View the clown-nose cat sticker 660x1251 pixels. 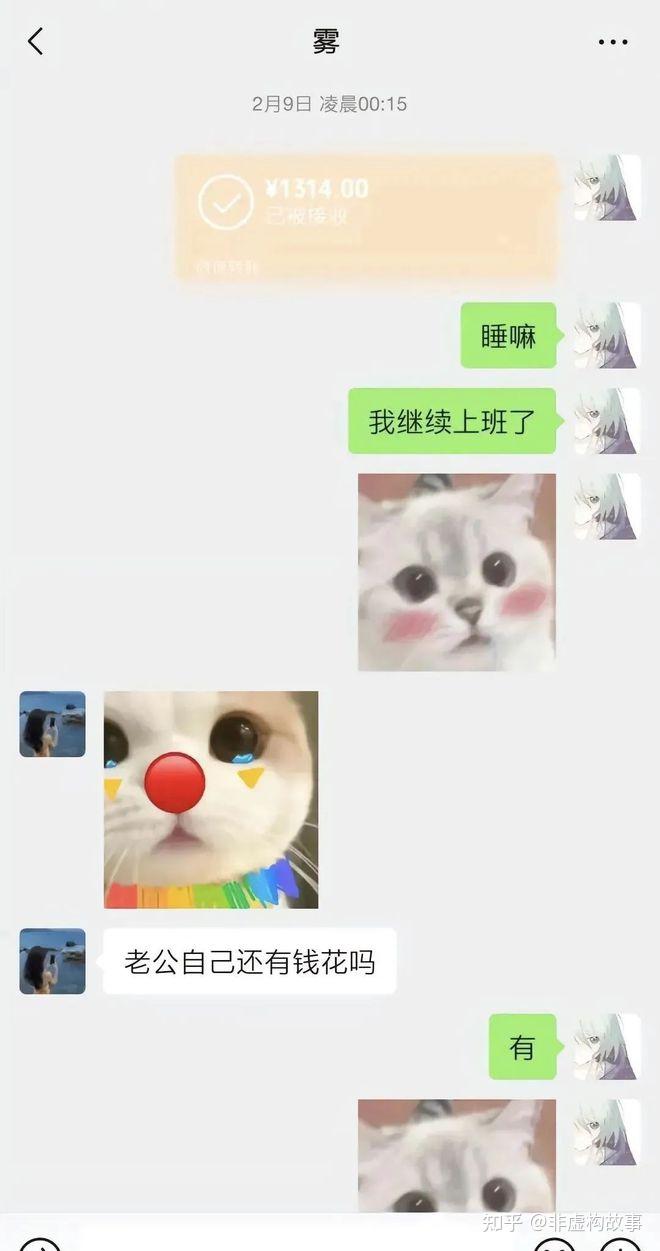pos(211,799)
